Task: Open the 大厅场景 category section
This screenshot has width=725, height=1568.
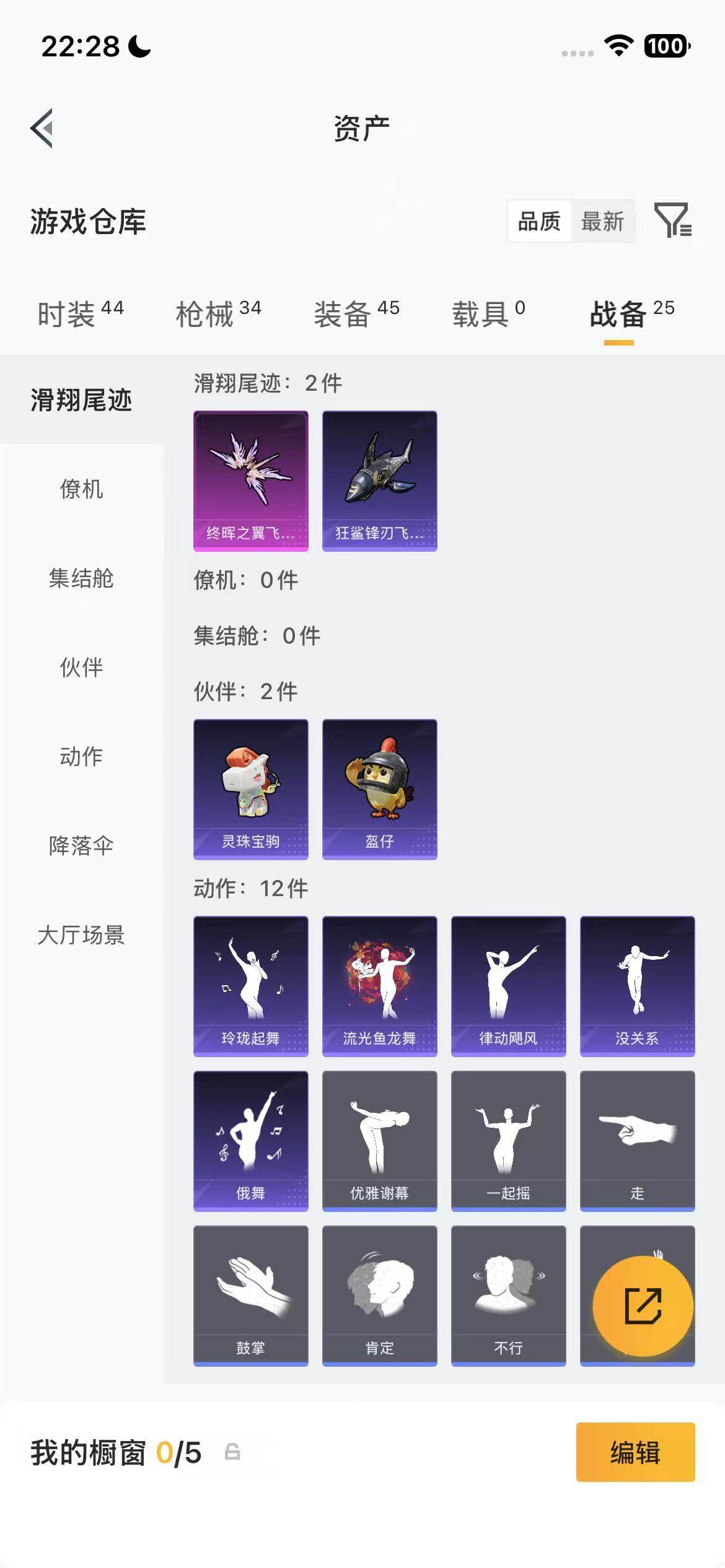Action: (81, 937)
